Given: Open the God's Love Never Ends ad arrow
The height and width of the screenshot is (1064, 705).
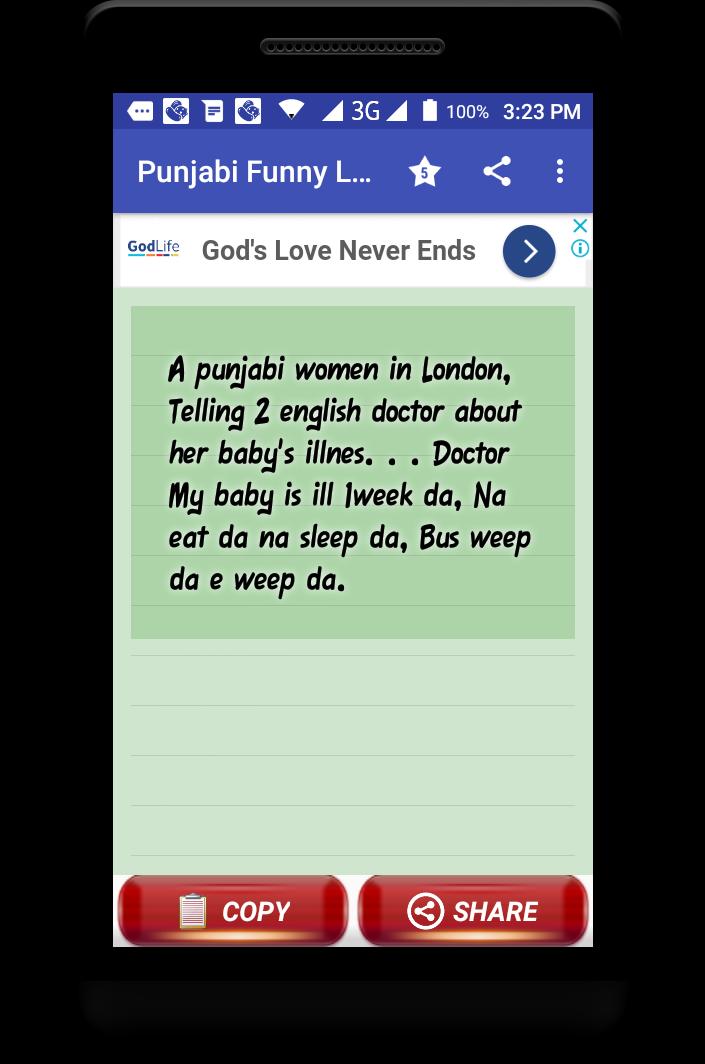Looking at the screenshot, I should pos(529,251).
